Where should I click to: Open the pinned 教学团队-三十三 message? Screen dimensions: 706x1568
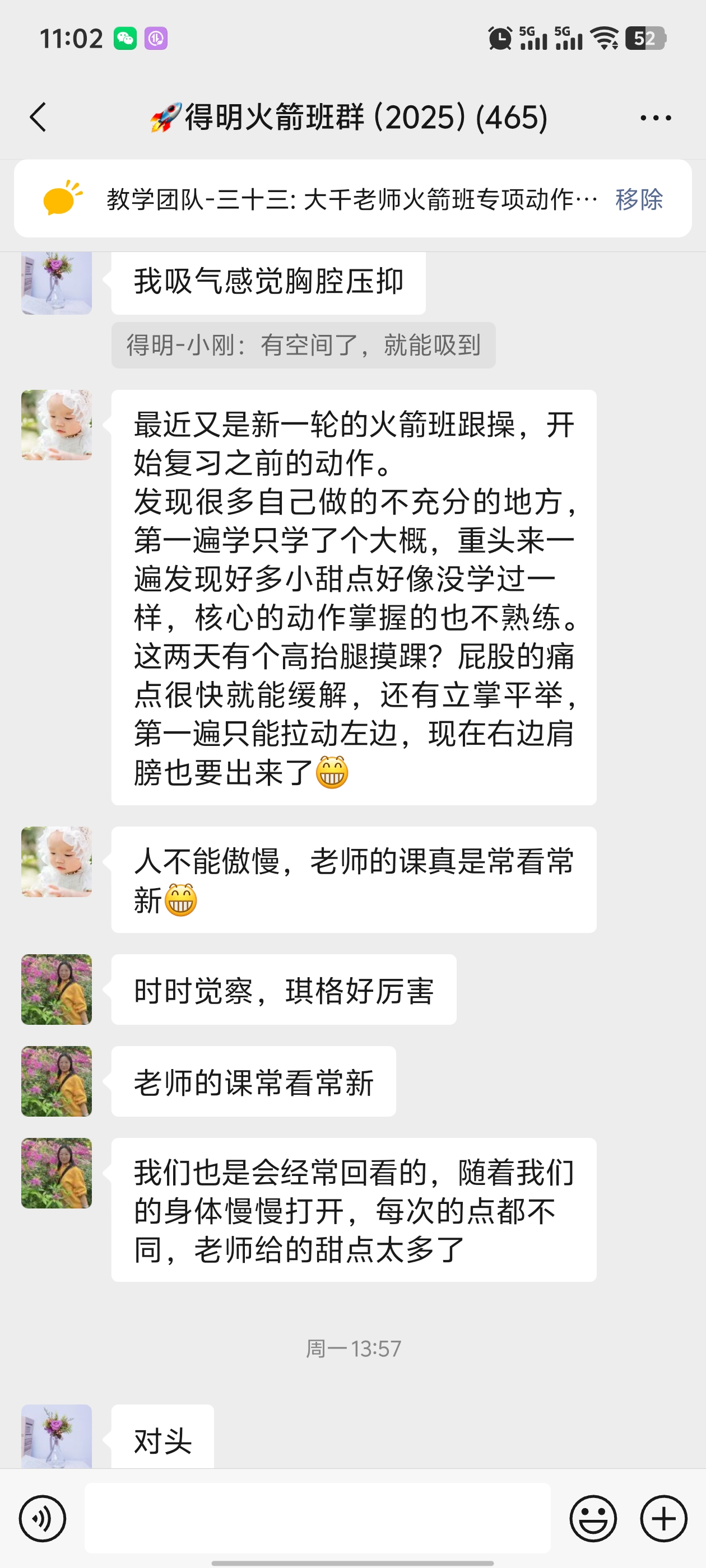pos(351,199)
